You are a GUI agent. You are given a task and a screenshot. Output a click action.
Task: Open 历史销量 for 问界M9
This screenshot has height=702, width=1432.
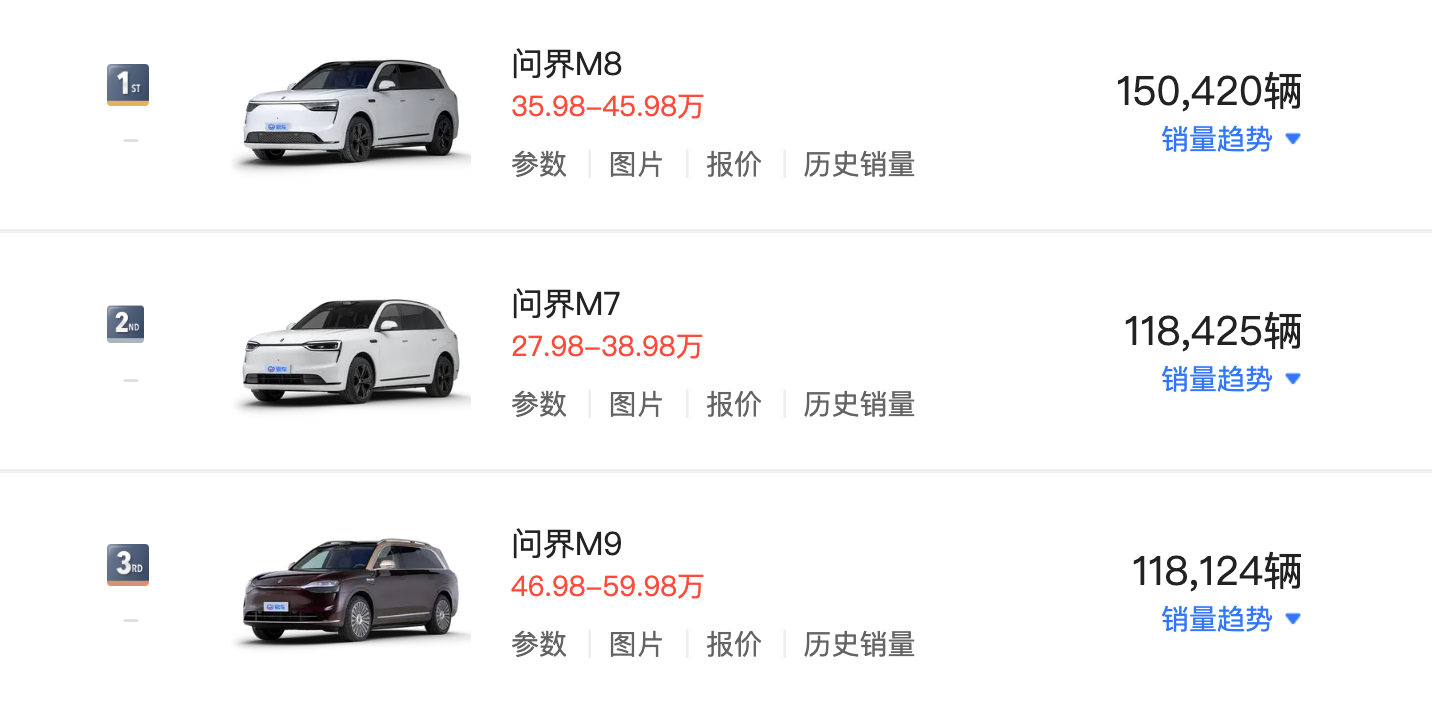point(859,644)
